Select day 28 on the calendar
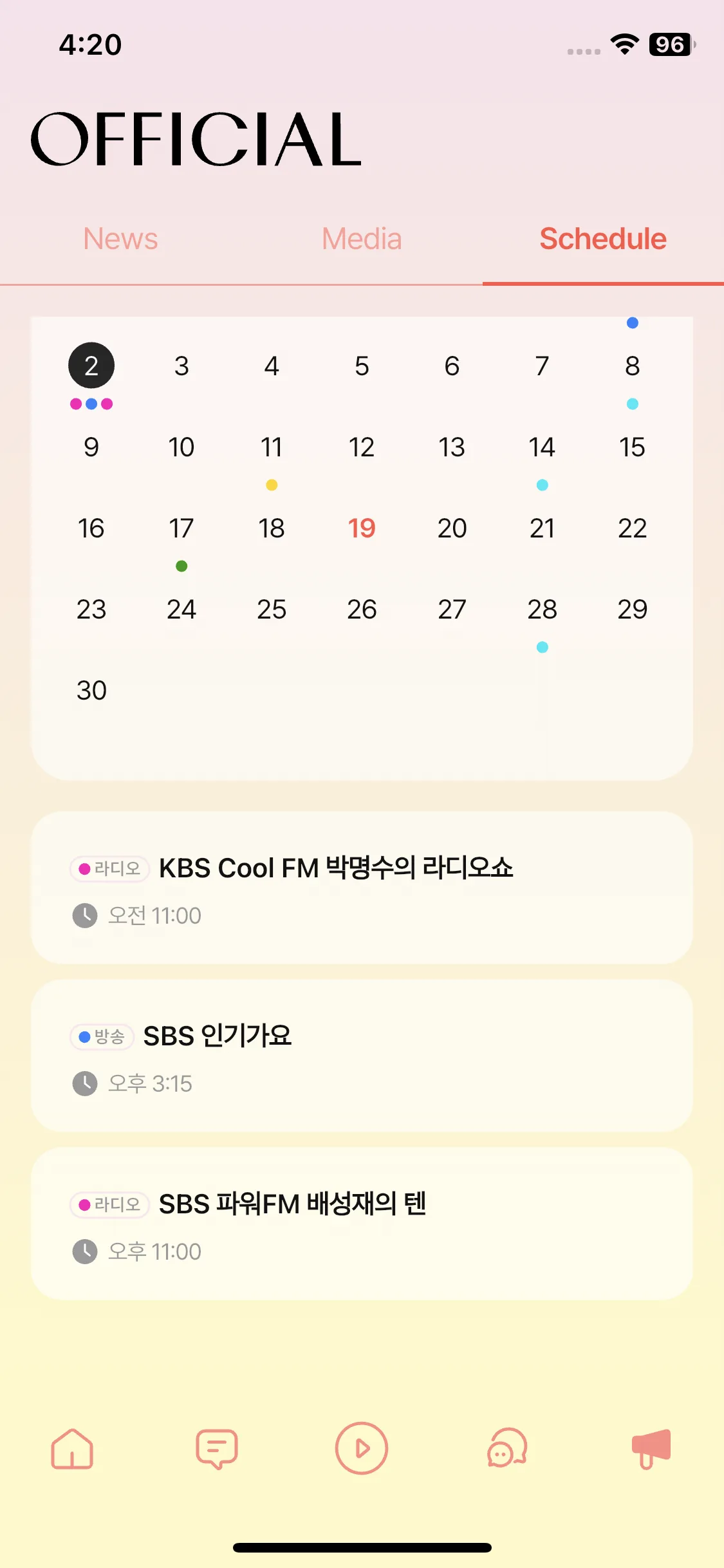The image size is (724, 1568). click(542, 609)
